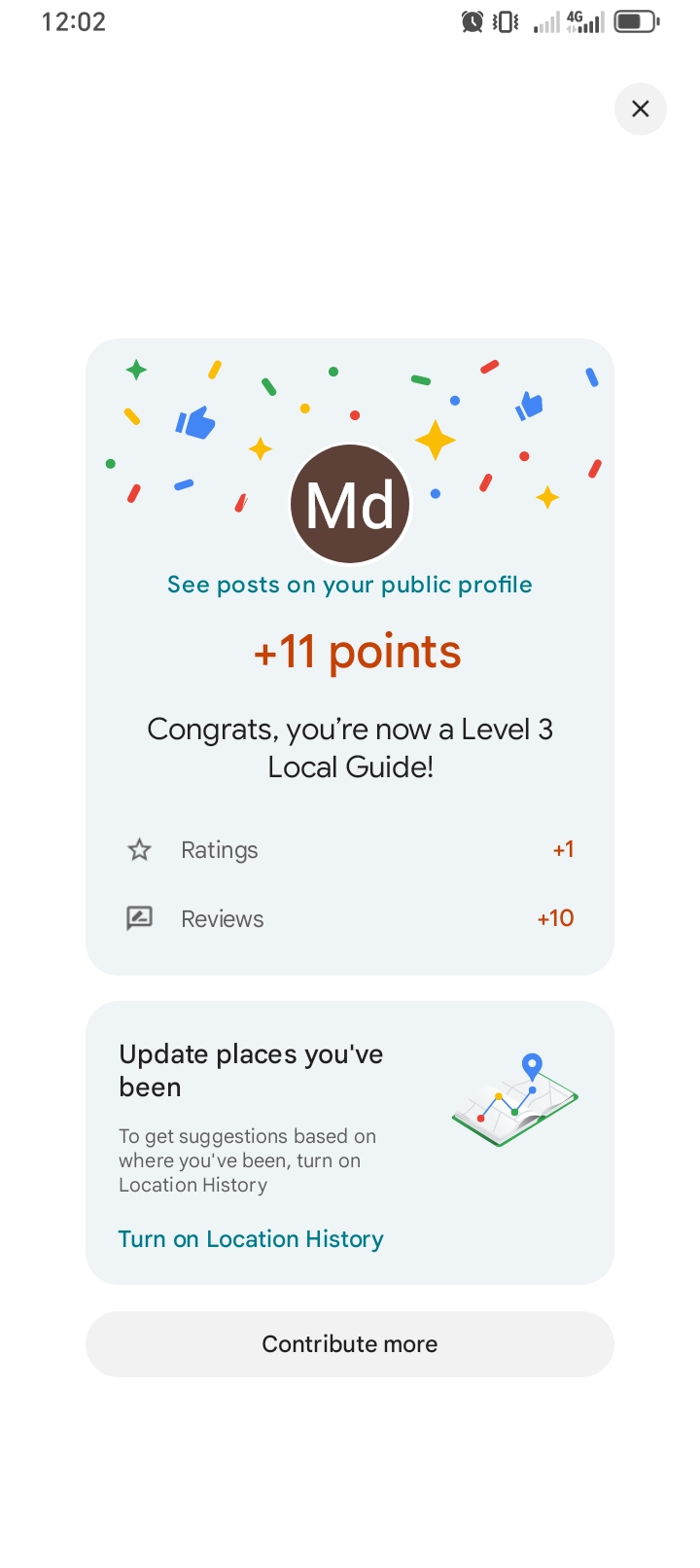Open 'See posts on your public profile' link
Screen dimensions: 700x1568
[x=350, y=585]
